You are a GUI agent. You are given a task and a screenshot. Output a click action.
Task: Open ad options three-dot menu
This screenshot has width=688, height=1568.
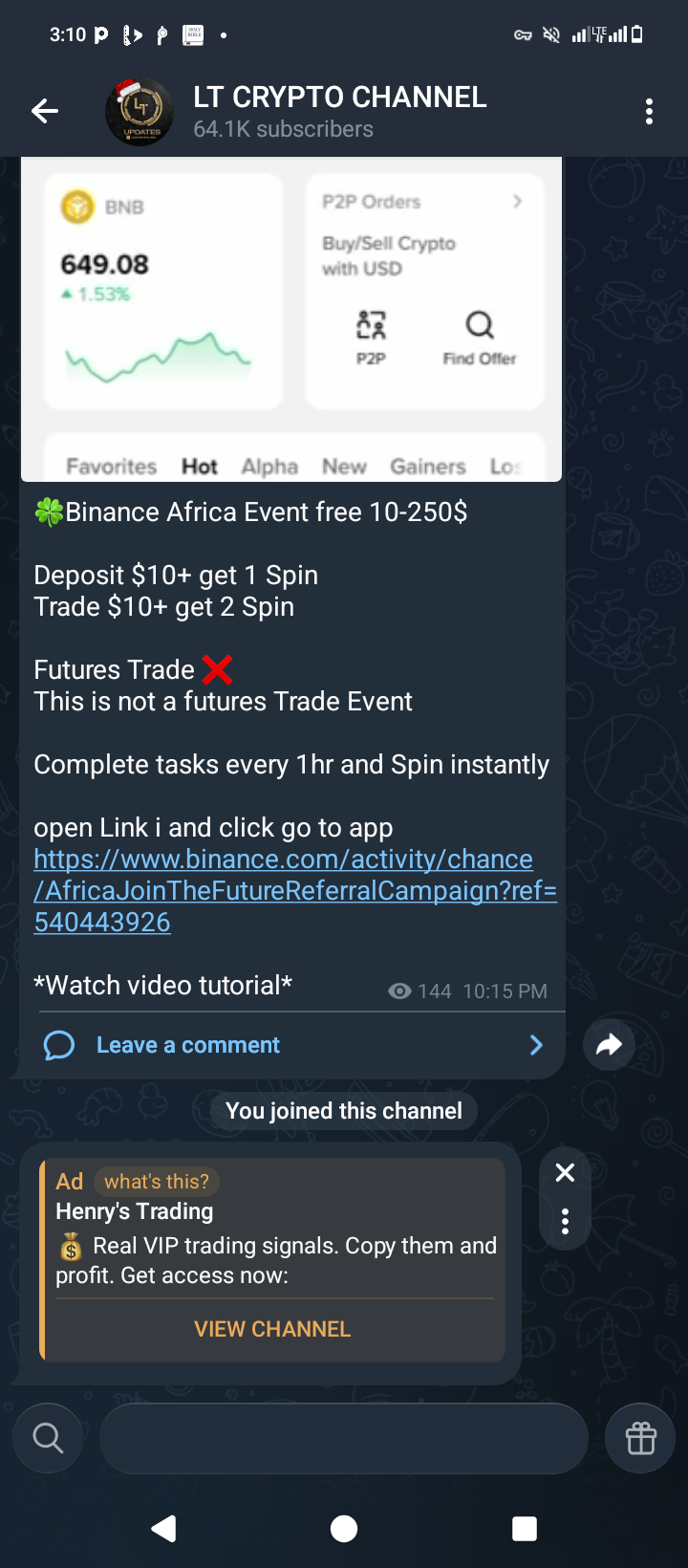(x=565, y=1221)
